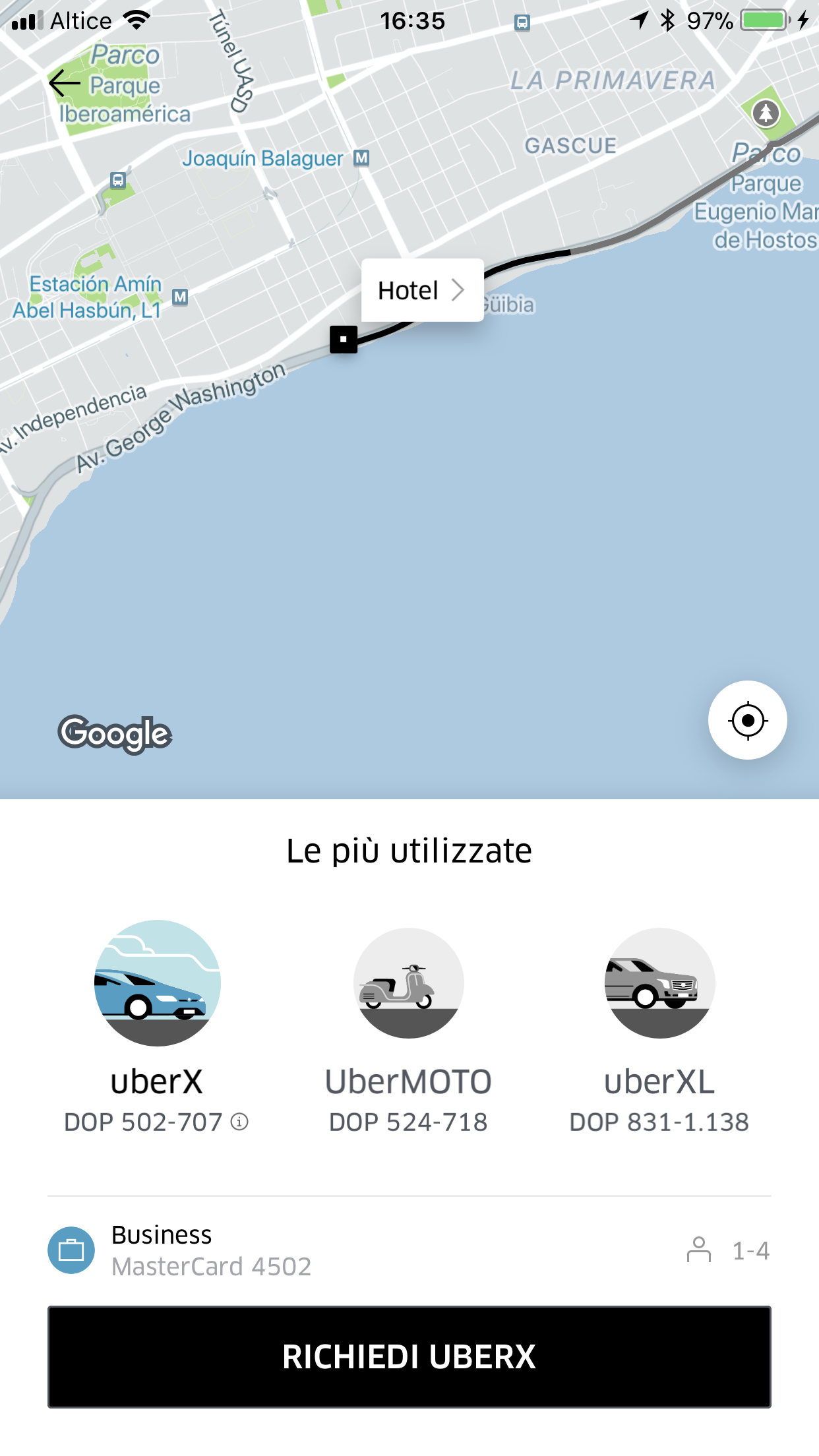Open the Hotel destination label
Image resolution: width=819 pixels, height=1456 pixels.
tap(422, 290)
